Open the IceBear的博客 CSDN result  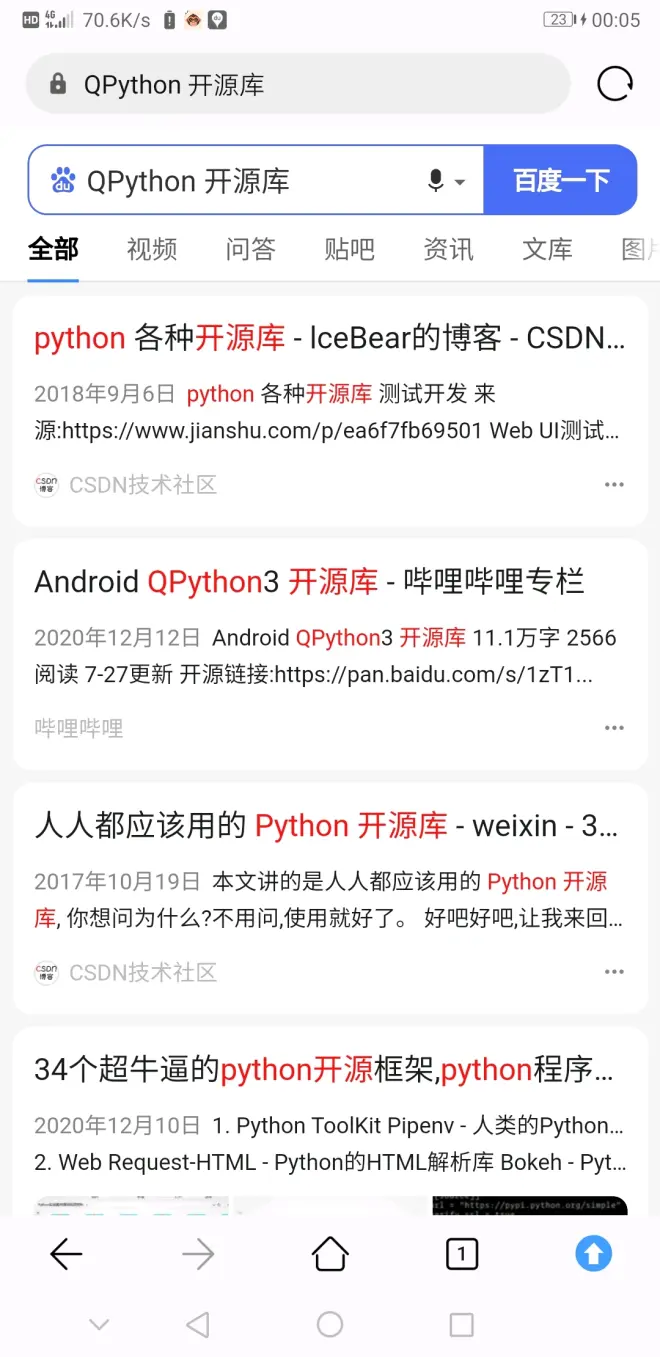329,338
